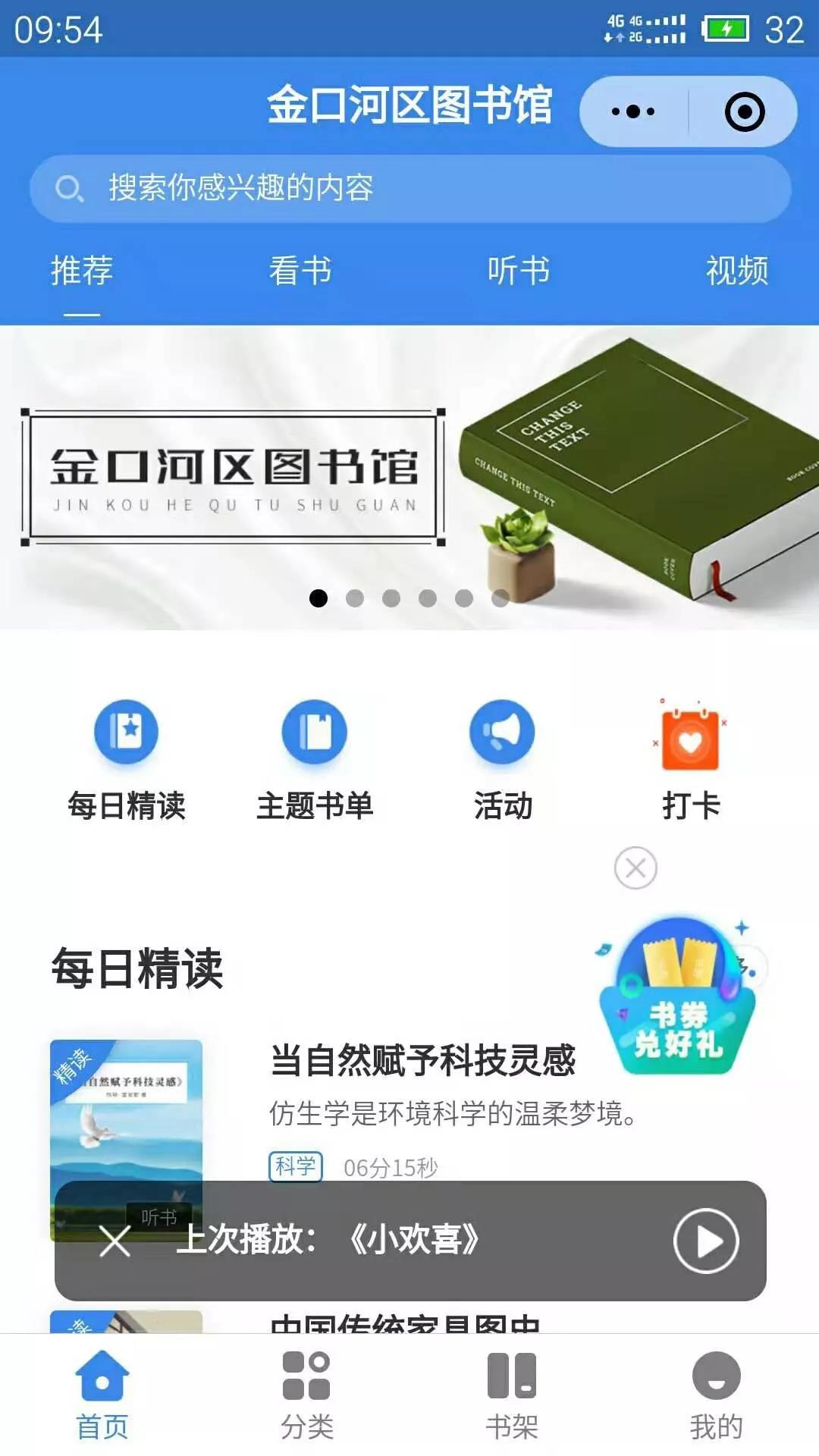Open the mini program overflow menu

point(633,112)
